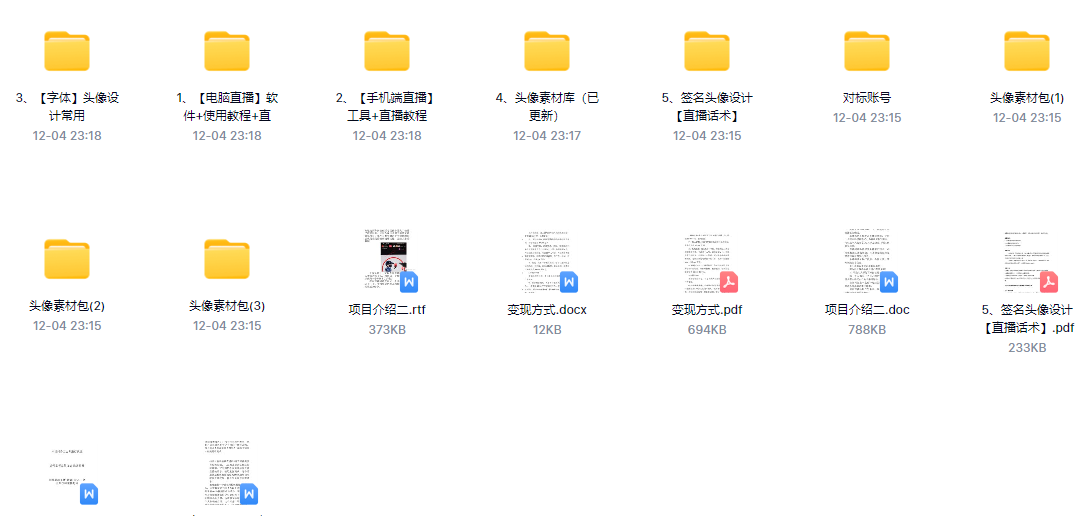Open the document 变现方式.docx
The width and height of the screenshot is (1085, 516).
pyautogui.click(x=547, y=262)
